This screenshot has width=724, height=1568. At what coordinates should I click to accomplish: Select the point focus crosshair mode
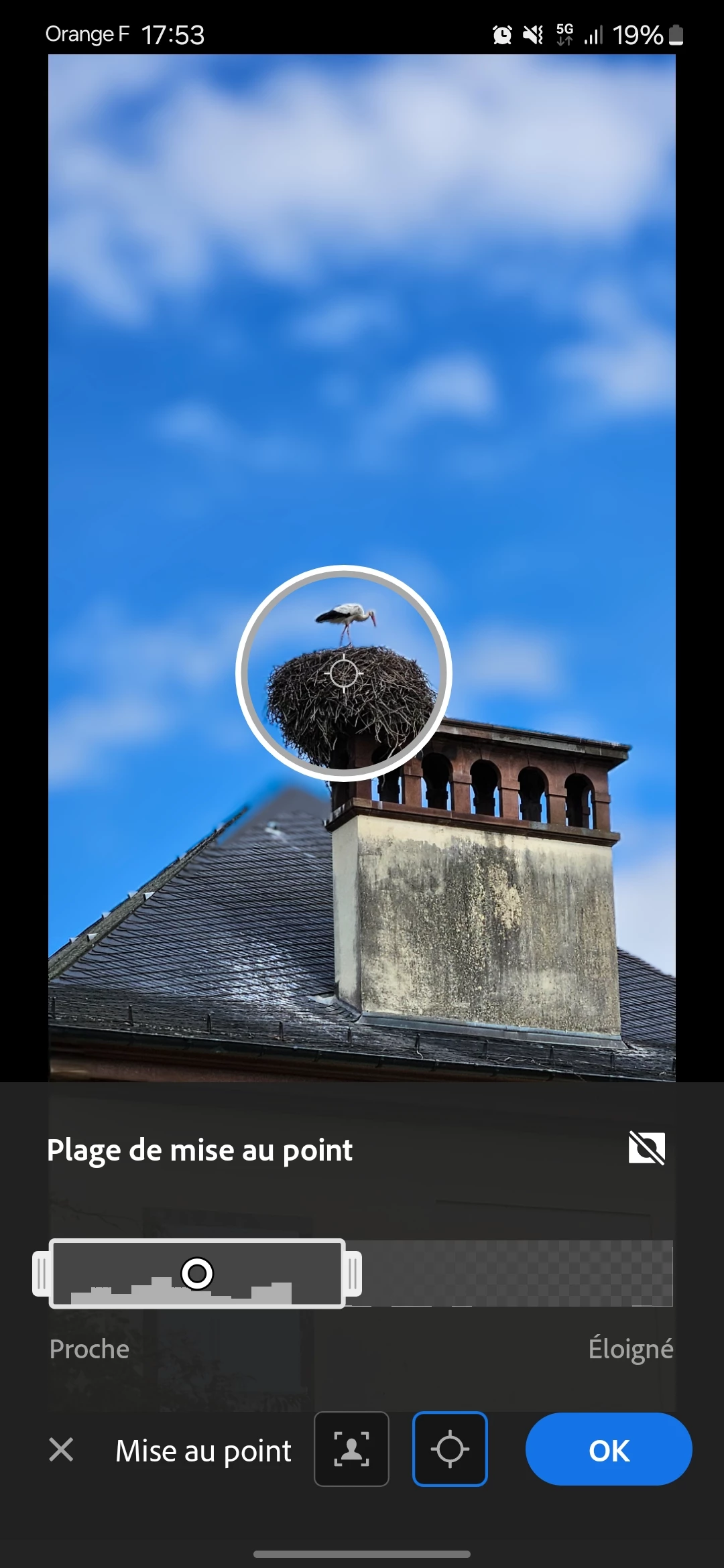(x=450, y=1449)
